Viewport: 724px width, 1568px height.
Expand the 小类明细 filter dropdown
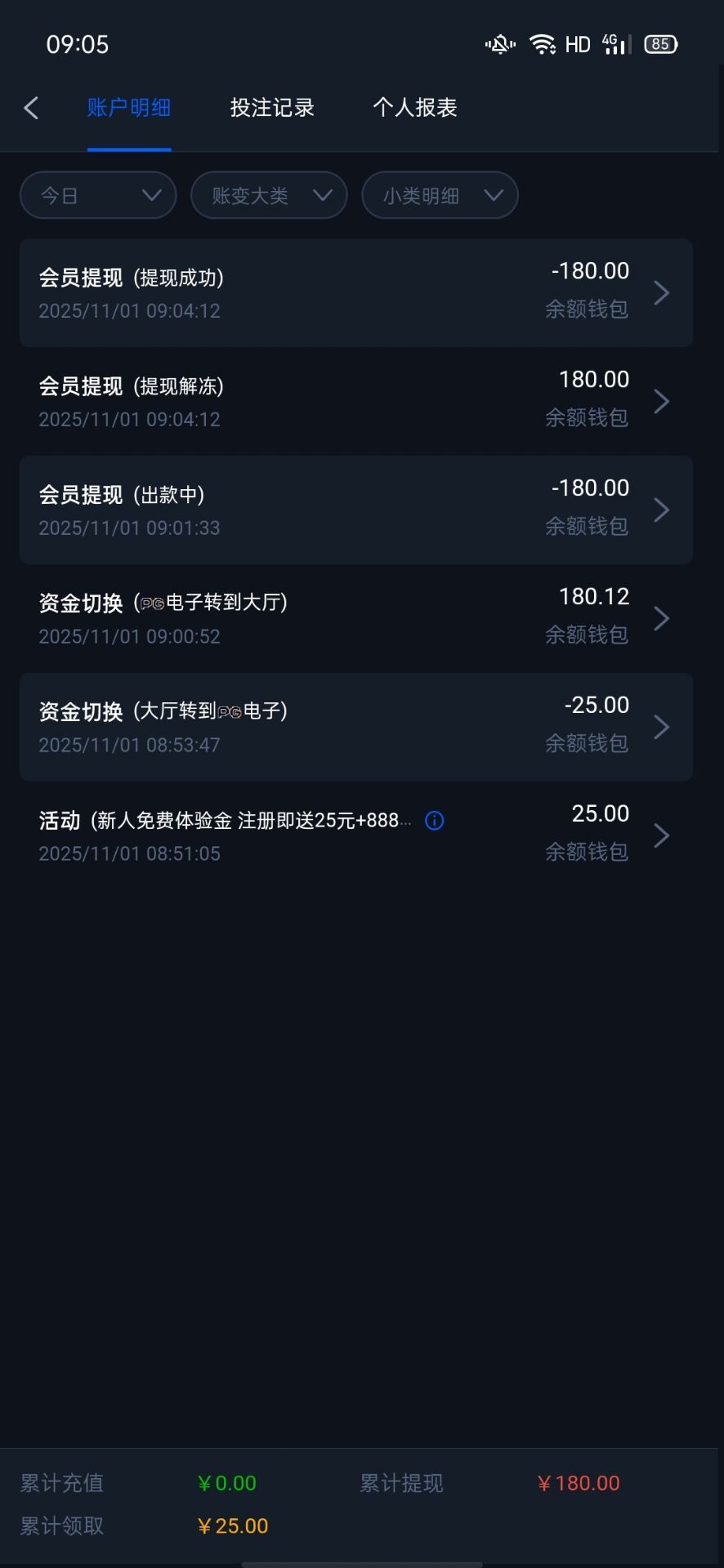tap(440, 195)
